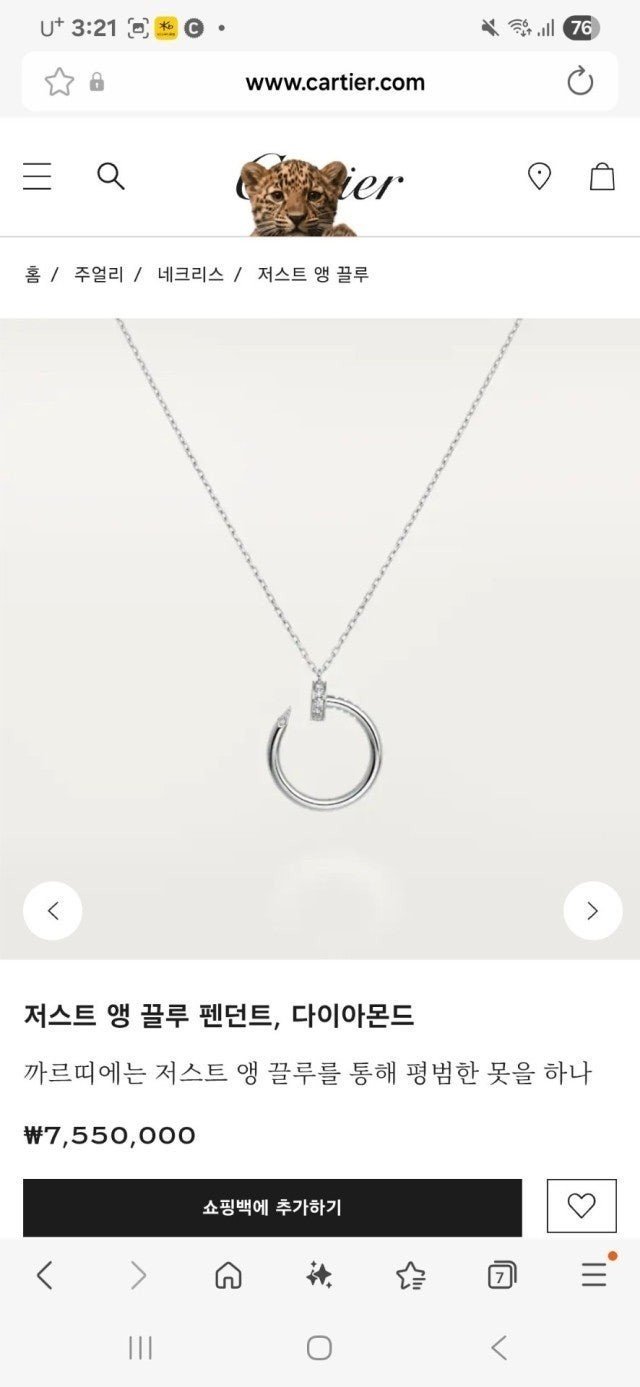Screen dimensions: 640x1387
Task: Open the browser home page
Action: point(228,1274)
